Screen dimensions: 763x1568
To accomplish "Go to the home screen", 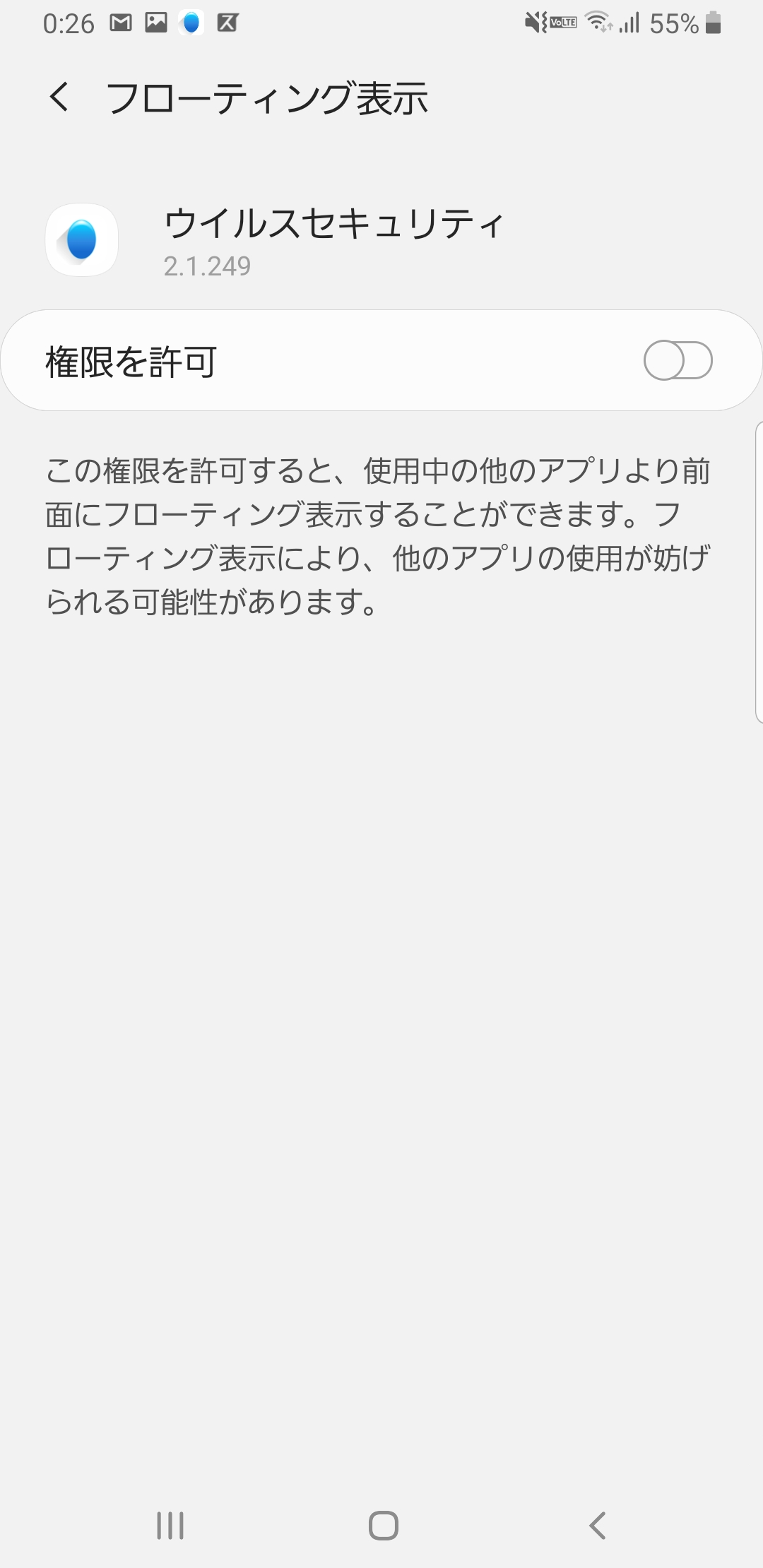I will click(383, 1526).
